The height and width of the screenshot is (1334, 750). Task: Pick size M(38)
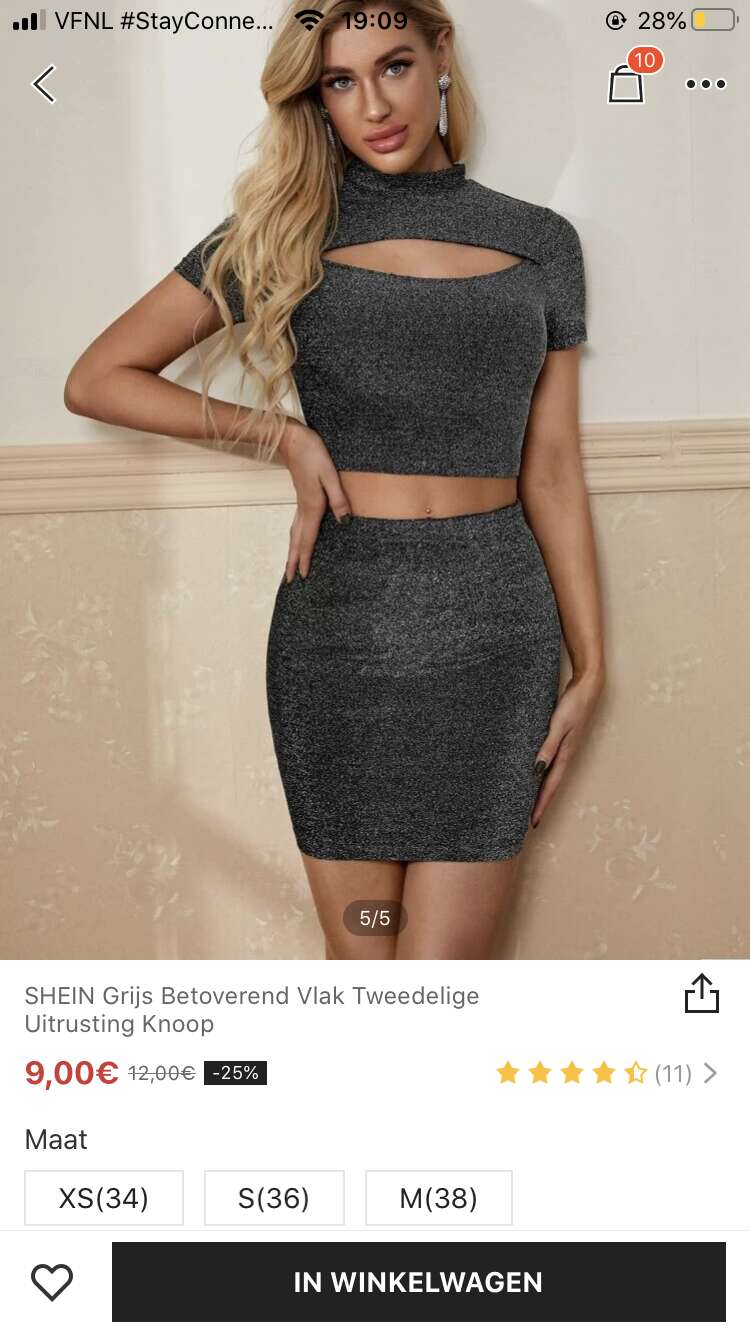click(x=439, y=1198)
